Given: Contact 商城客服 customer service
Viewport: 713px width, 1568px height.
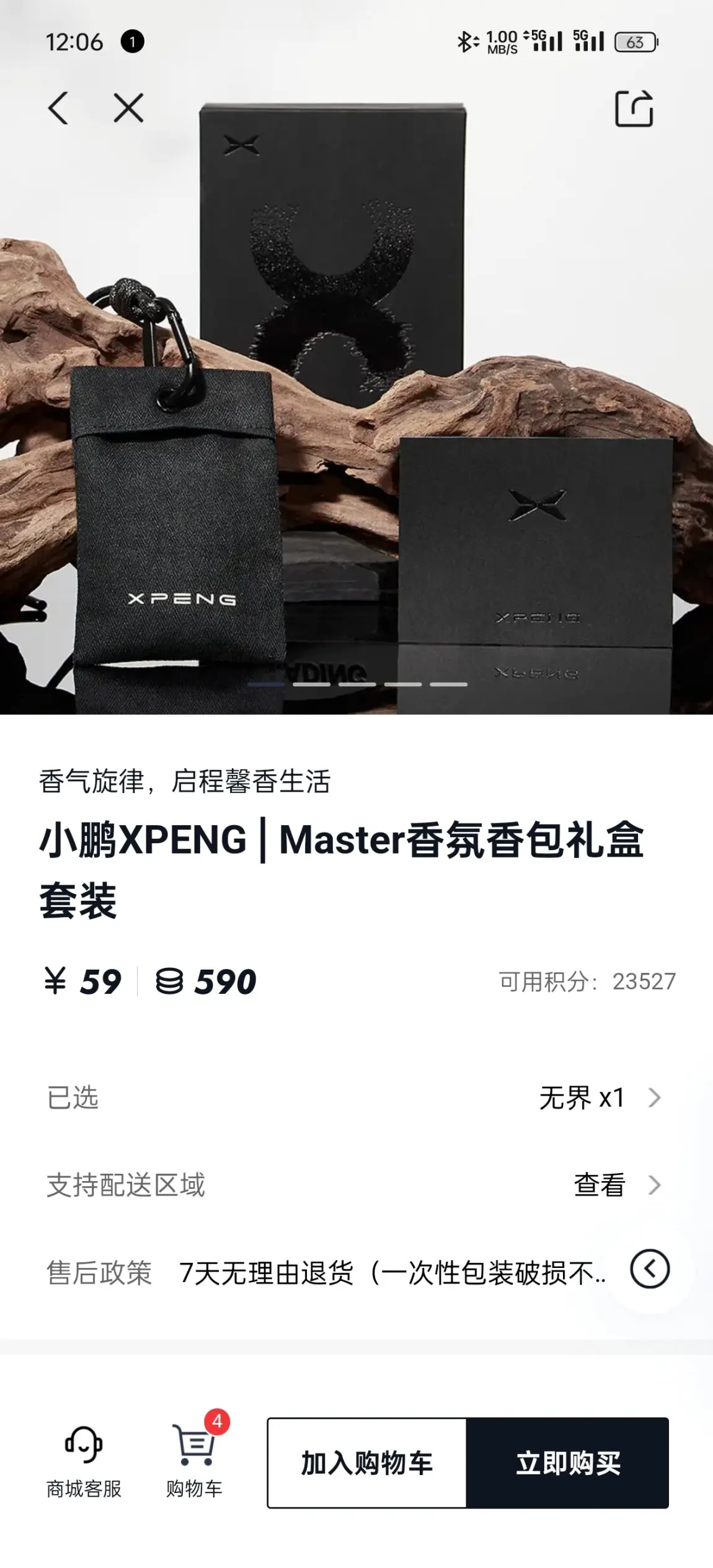Looking at the screenshot, I should click(x=84, y=1462).
